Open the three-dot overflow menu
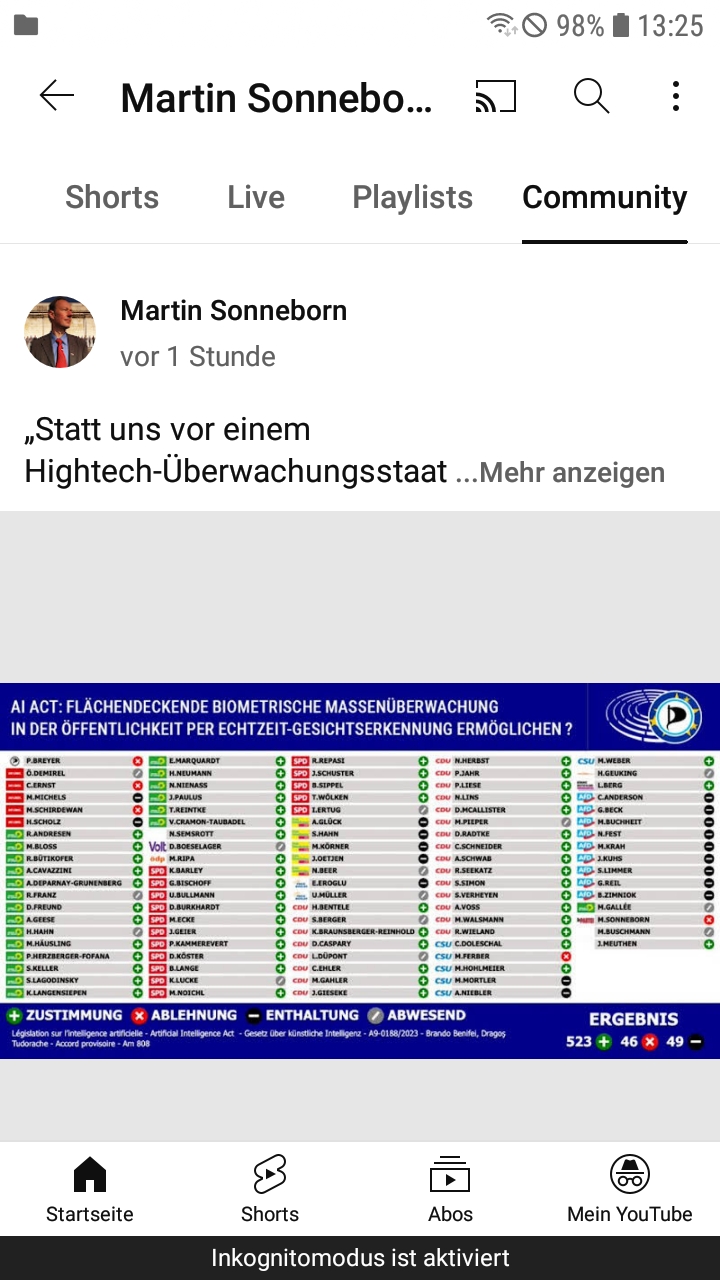This screenshot has height=1280, width=720. click(676, 96)
